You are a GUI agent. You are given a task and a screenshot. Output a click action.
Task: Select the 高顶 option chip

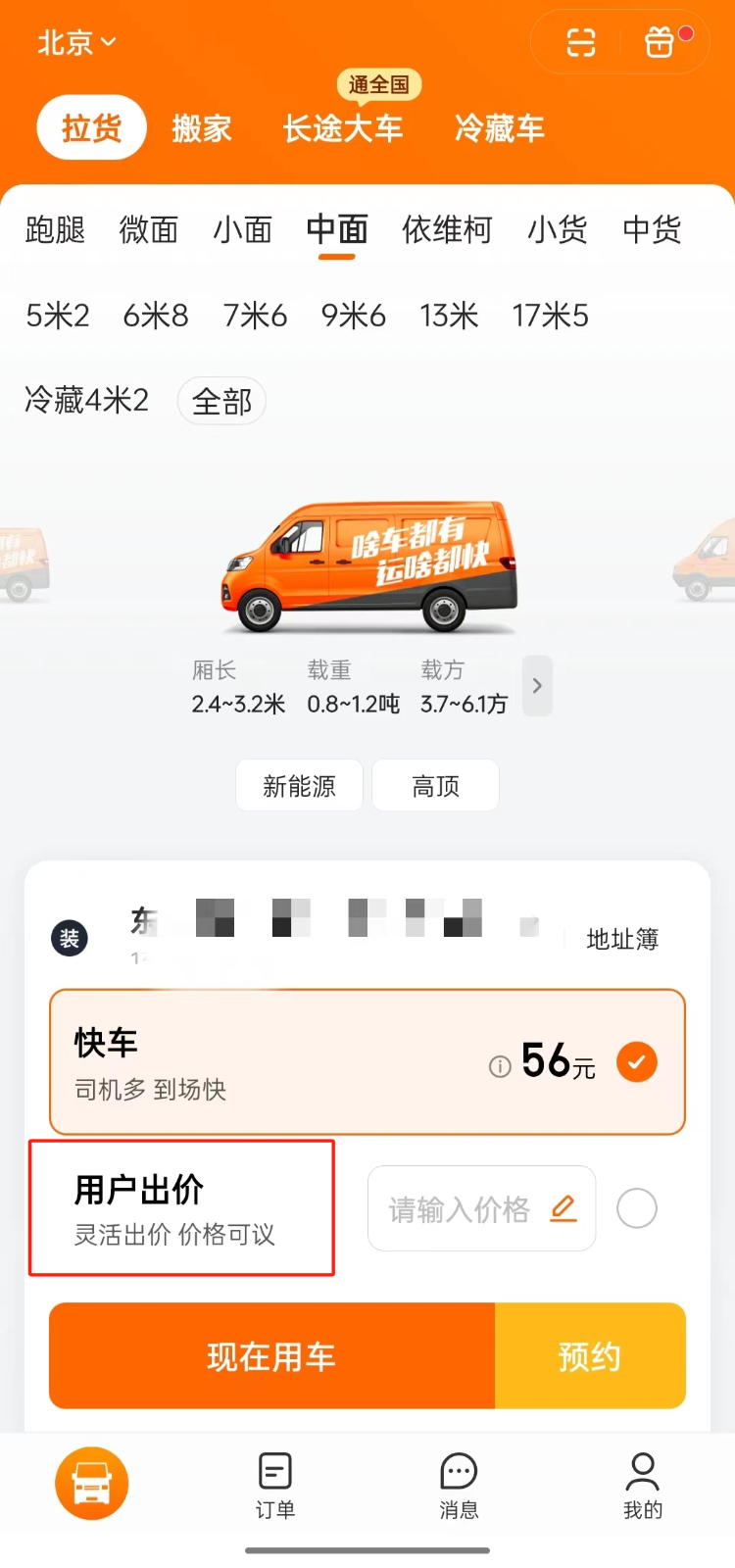[436, 786]
